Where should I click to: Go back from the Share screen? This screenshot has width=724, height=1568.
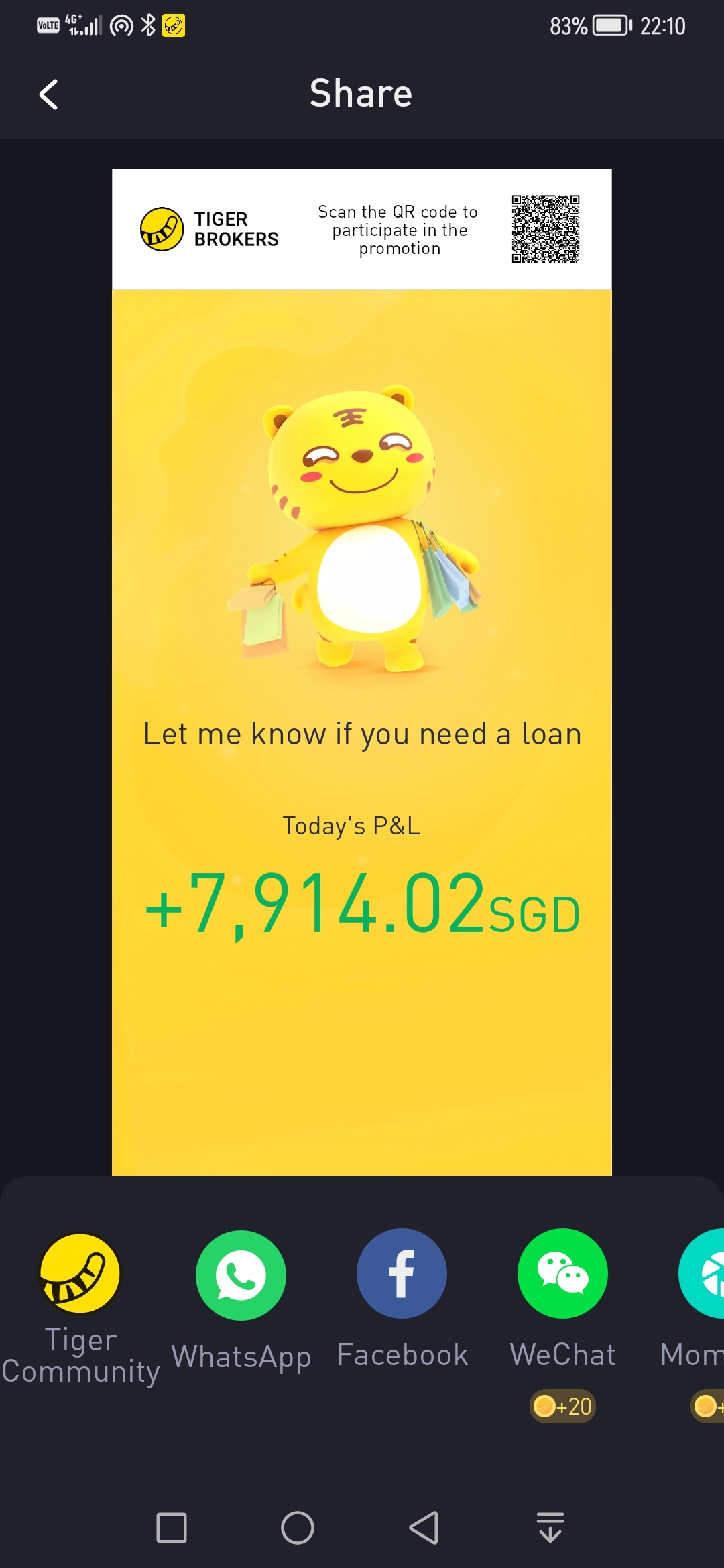[x=49, y=94]
